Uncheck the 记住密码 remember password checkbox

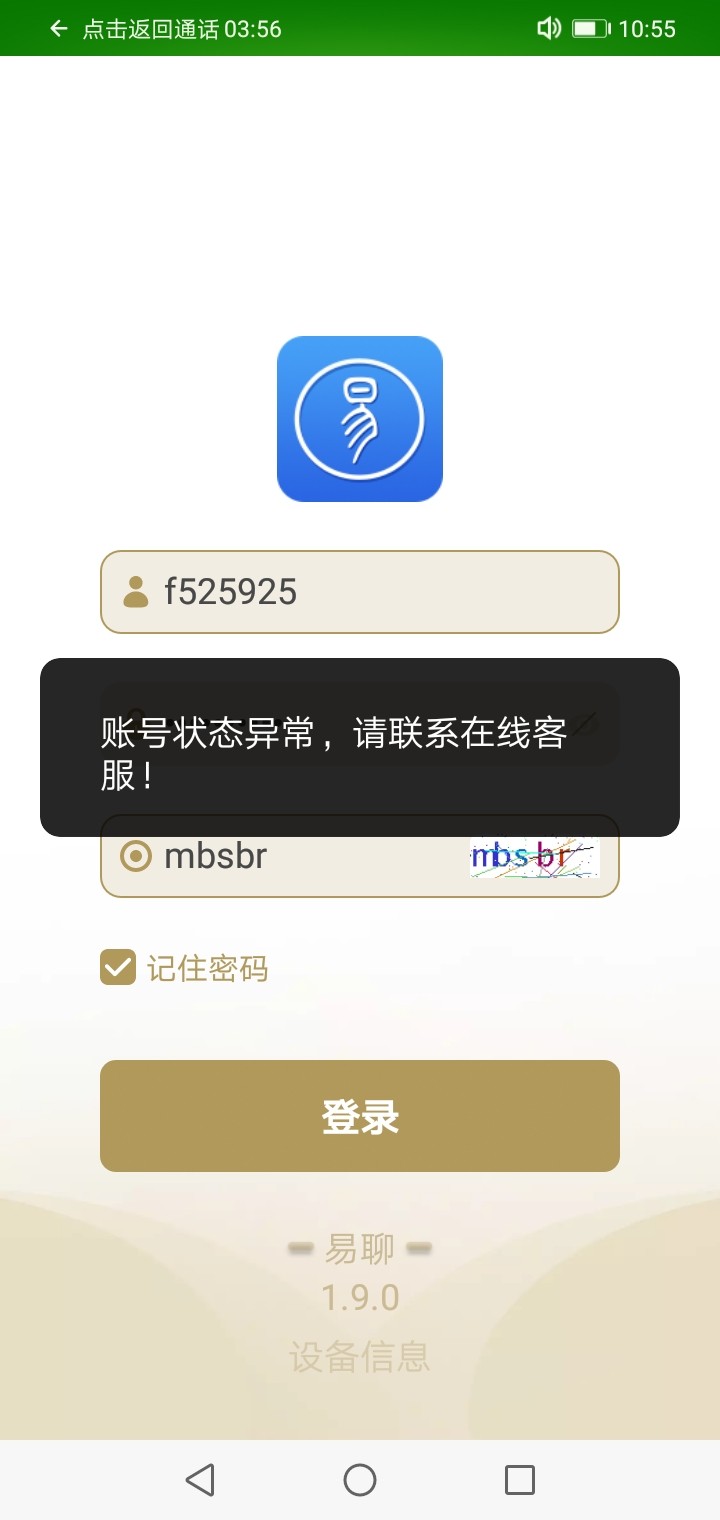pos(117,967)
